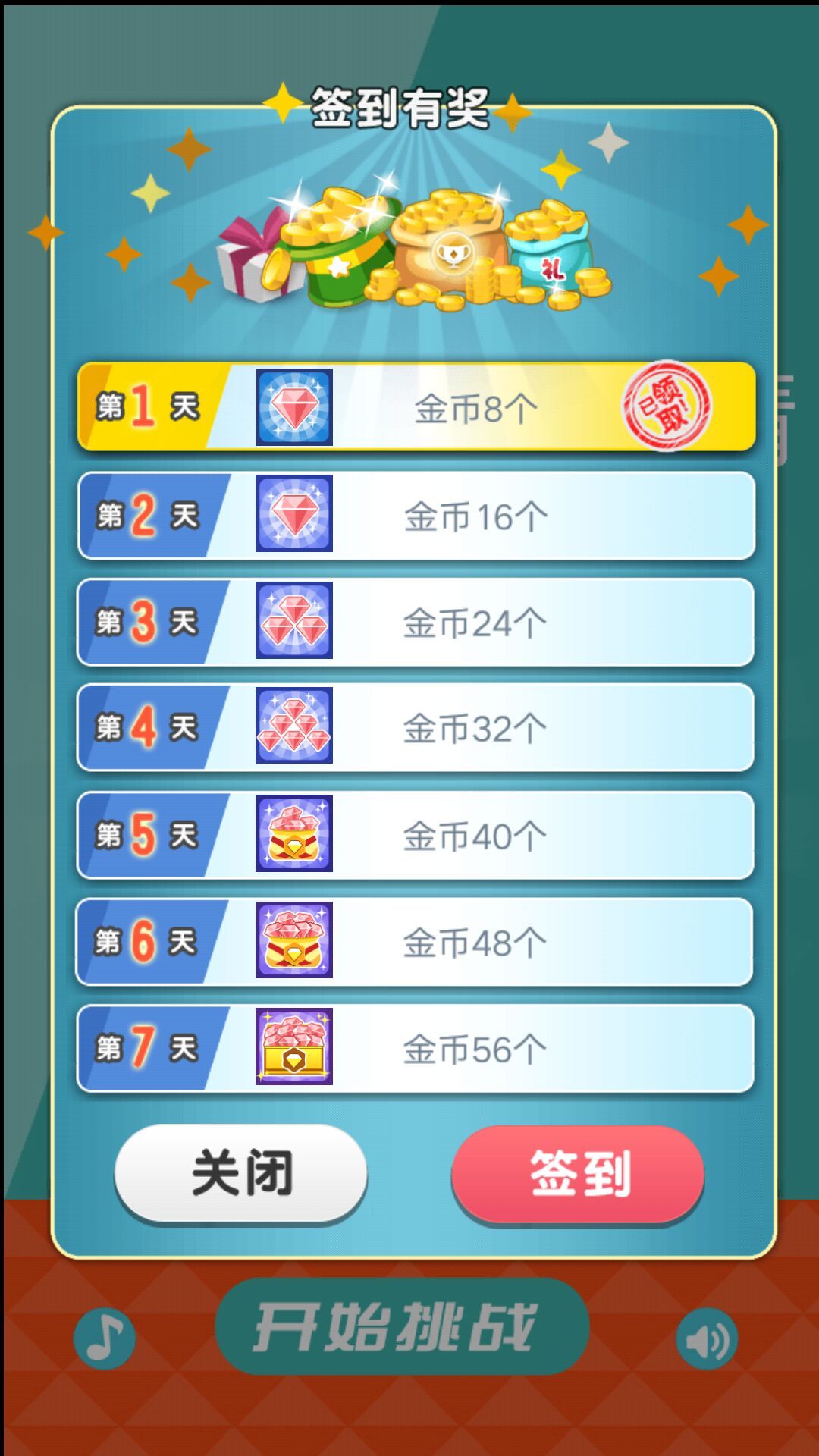This screenshot has height=1456, width=819.
Task: Toggle the sound effects speaker icon
Action: [x=706, y=1339]
